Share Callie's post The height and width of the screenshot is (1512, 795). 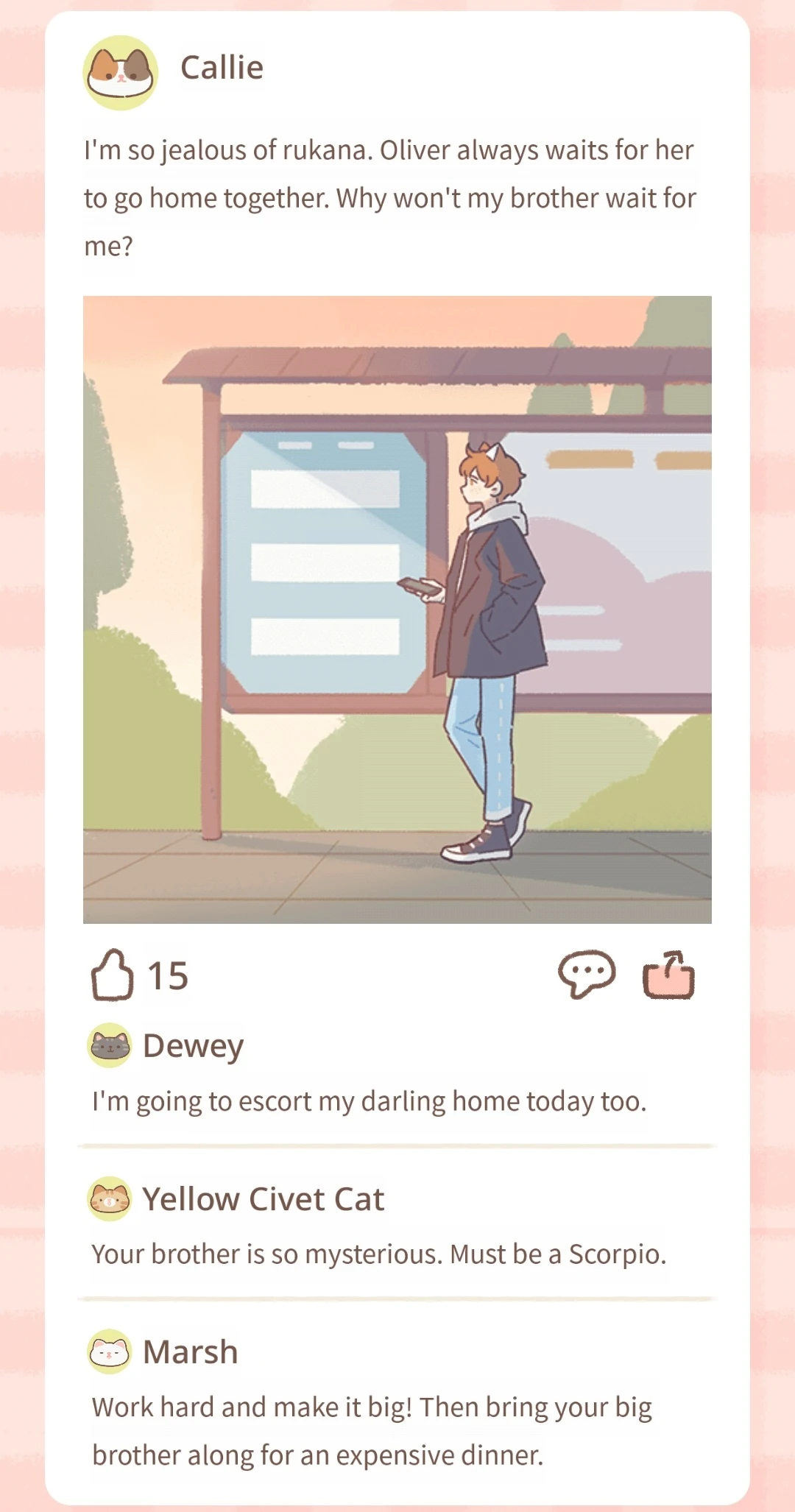[x=668, y=975]
